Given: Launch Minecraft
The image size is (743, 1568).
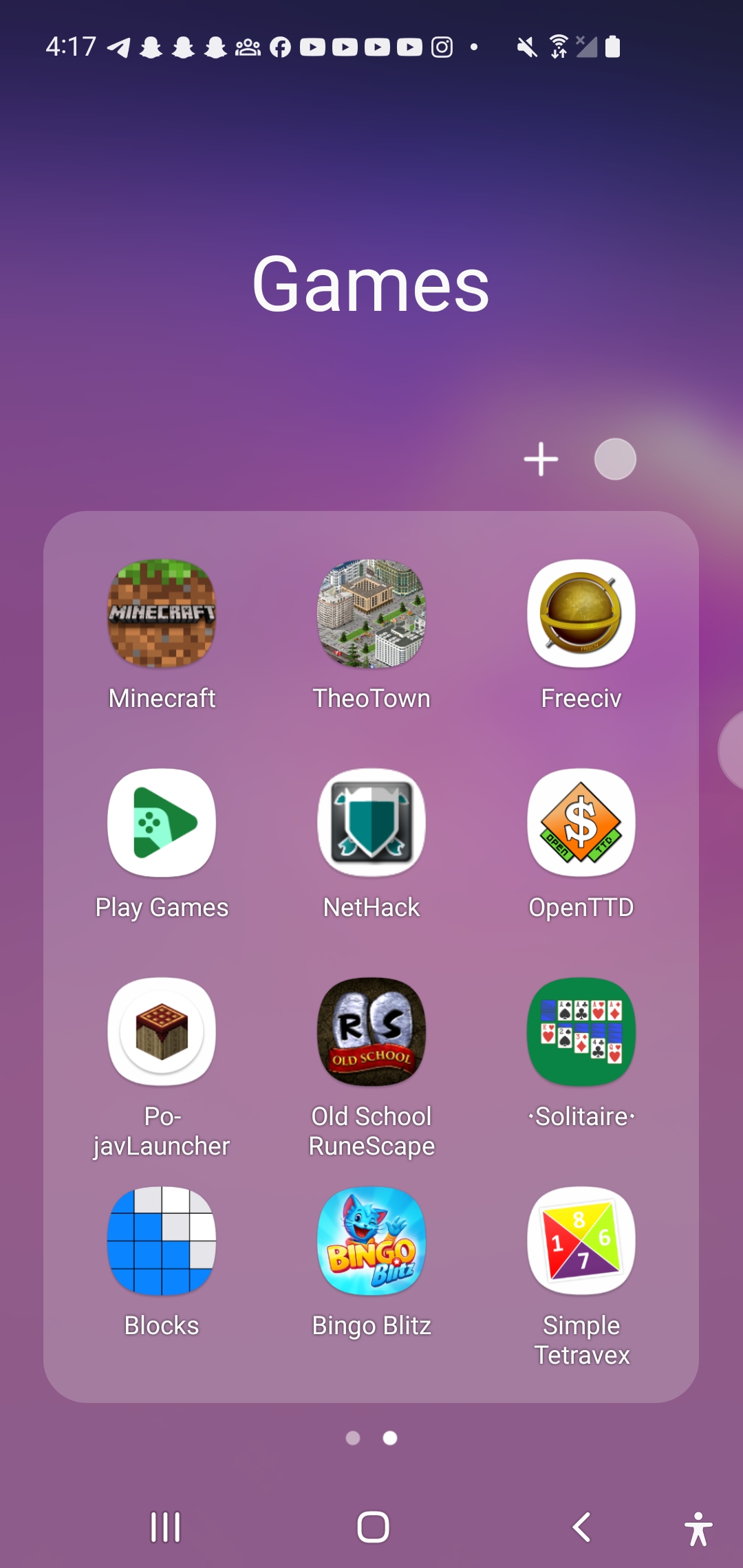Looking at the screenshot, I should 162,613.
